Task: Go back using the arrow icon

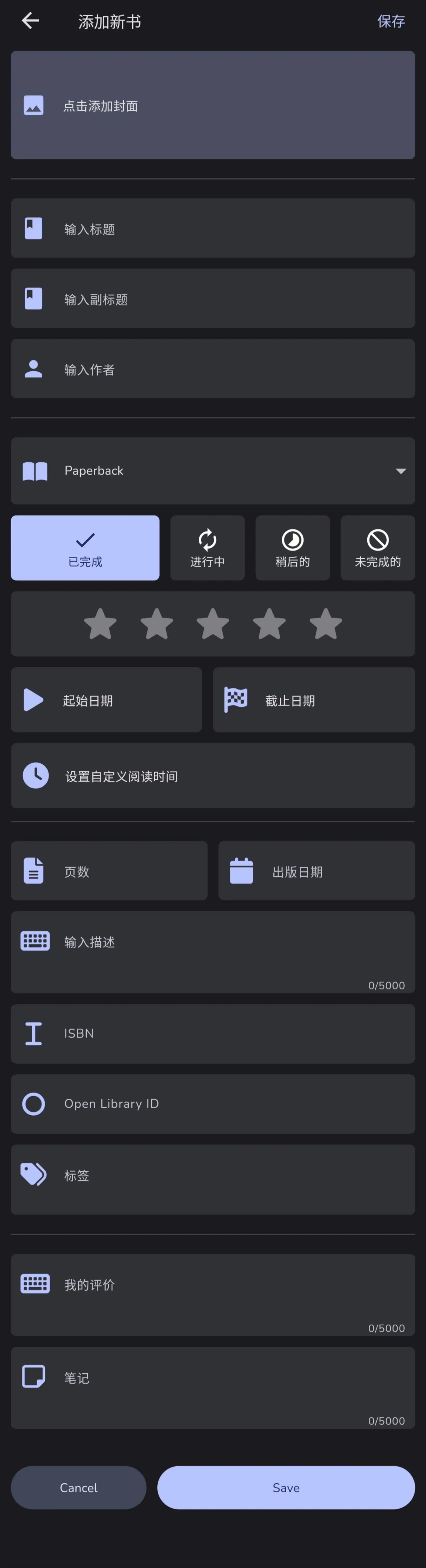Action: click(30, 21)
